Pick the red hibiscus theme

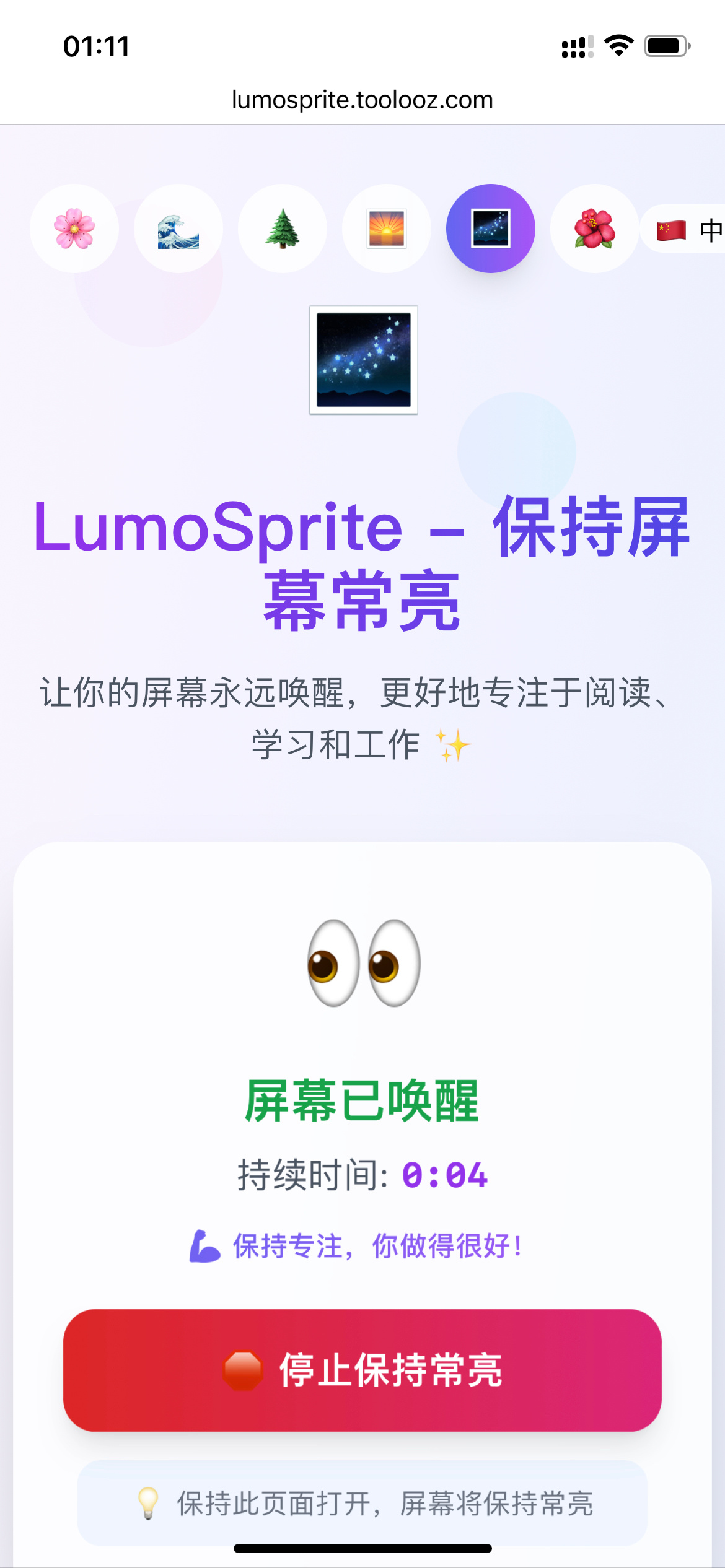click(x=595, y=229)
